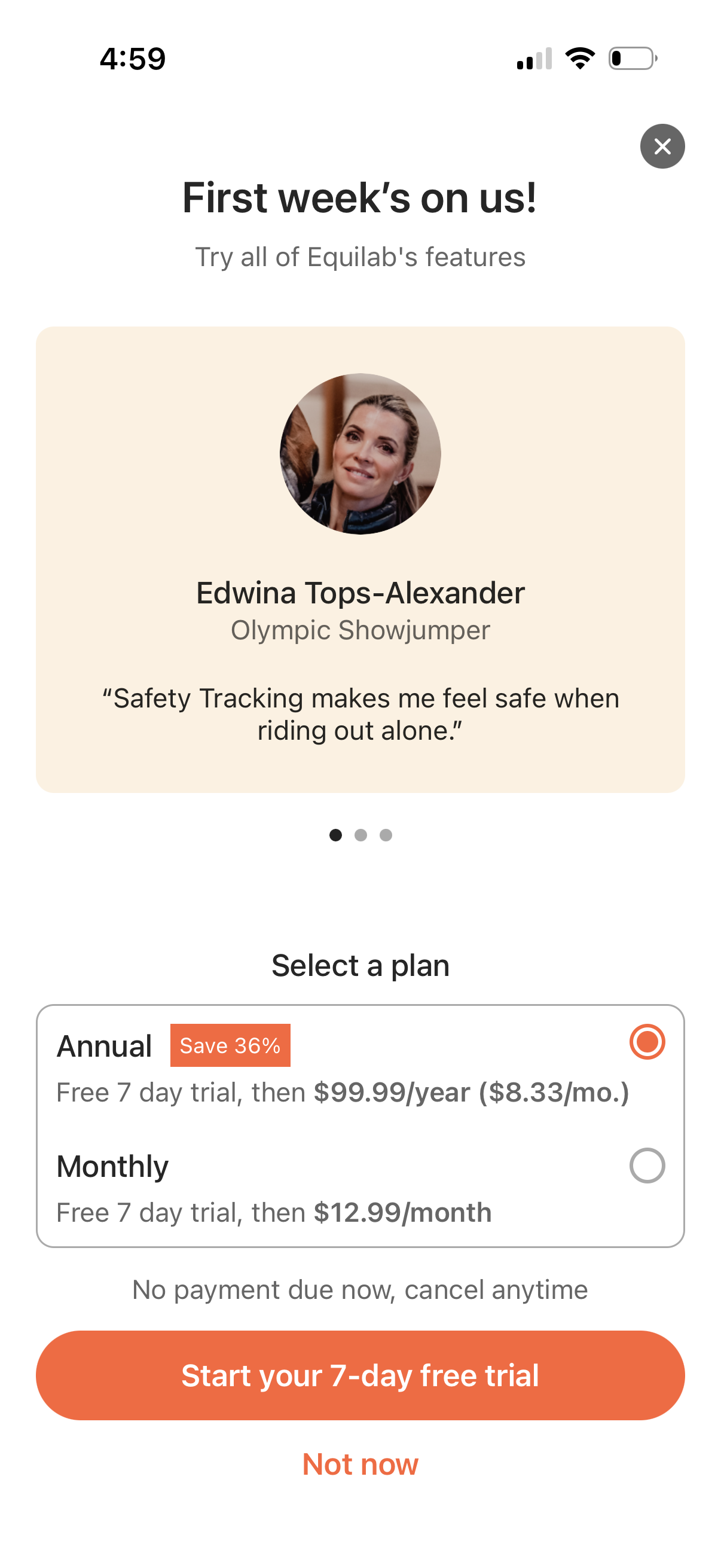Dismiss the paywall with the X icon
The image size is (721, 1568).
click(x=662, y=146)
